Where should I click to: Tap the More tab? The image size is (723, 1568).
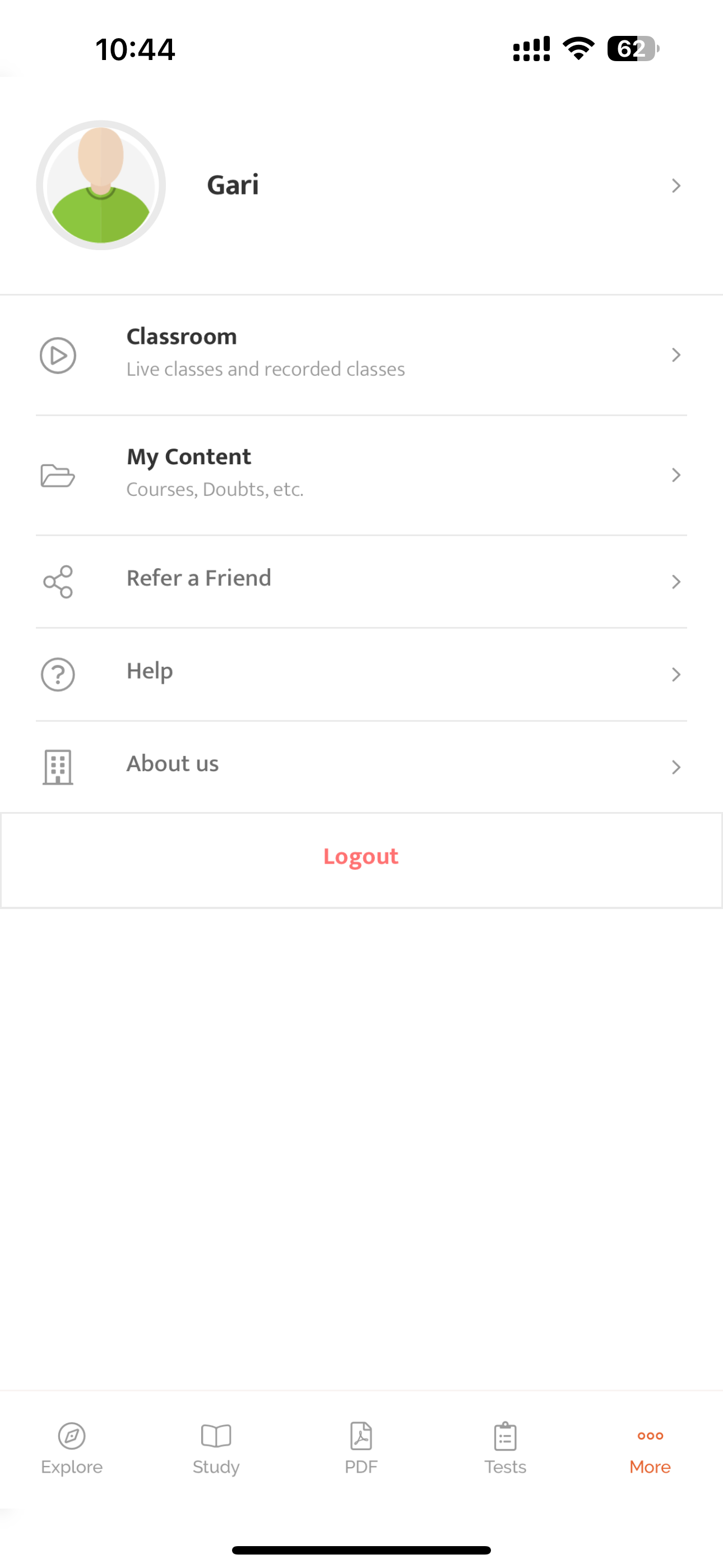click(650, 1449)
